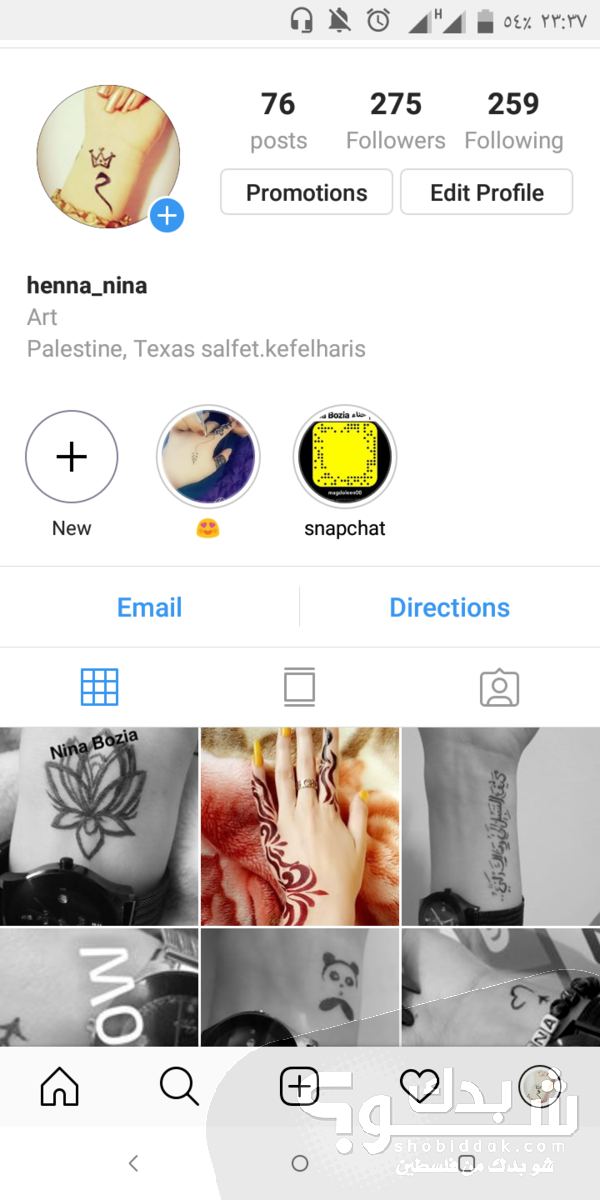Open the heart-eyes emoji highlight
600x1200 pixels.
tap(208, 457)
